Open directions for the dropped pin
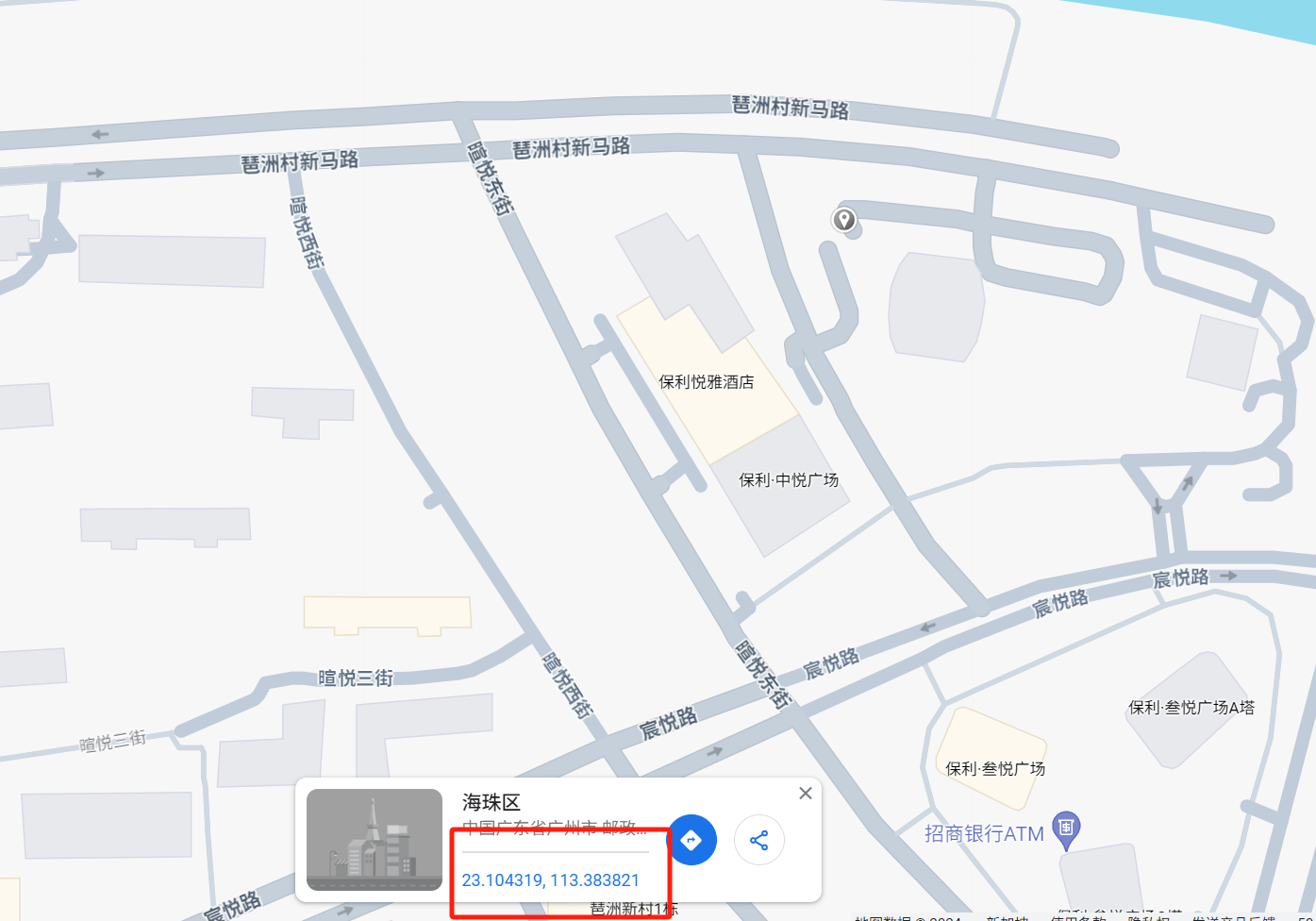1316x921 pixels. (x=691, y=840)
